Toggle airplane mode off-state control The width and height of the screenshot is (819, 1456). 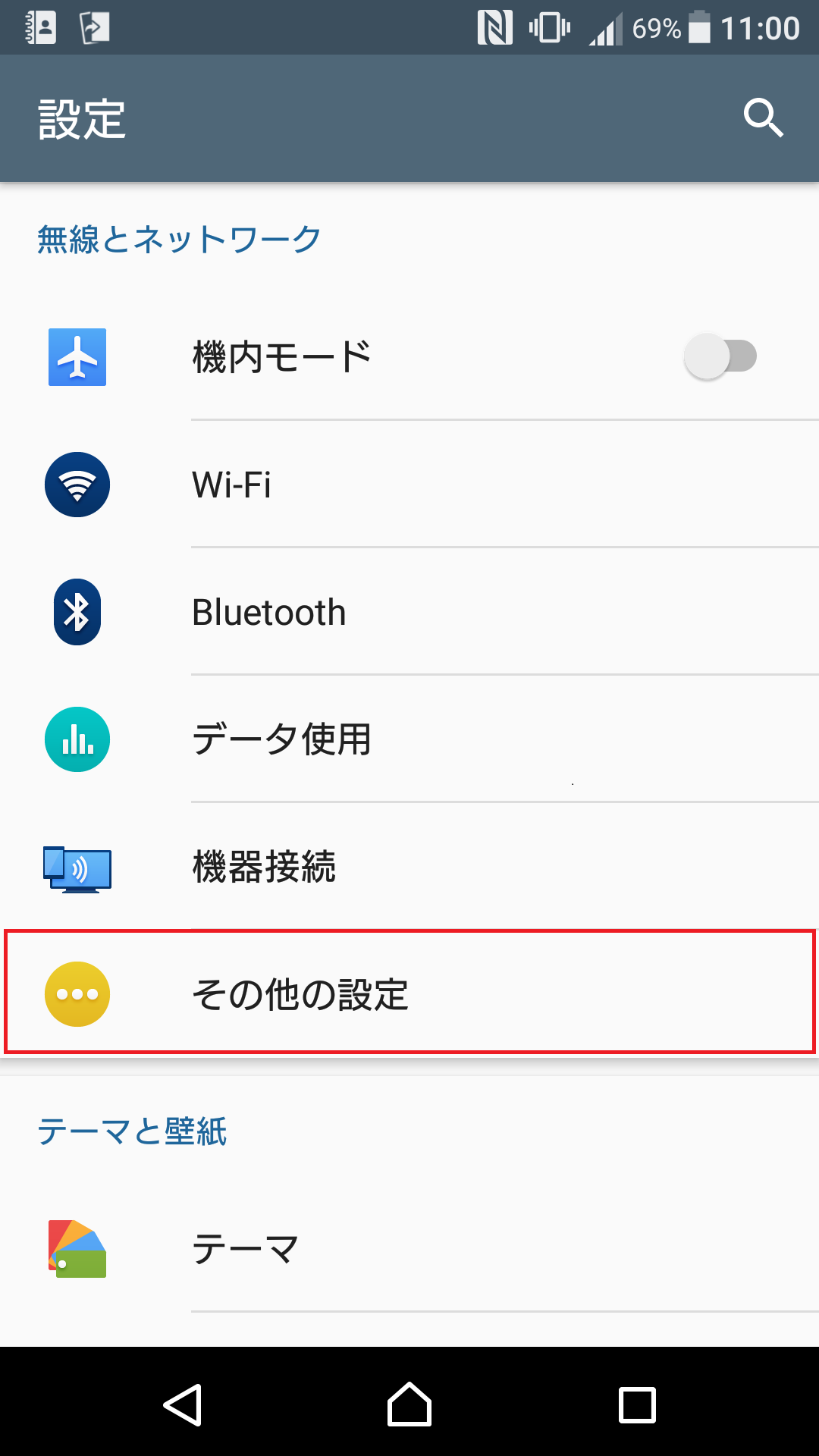[x=721, y=356]
